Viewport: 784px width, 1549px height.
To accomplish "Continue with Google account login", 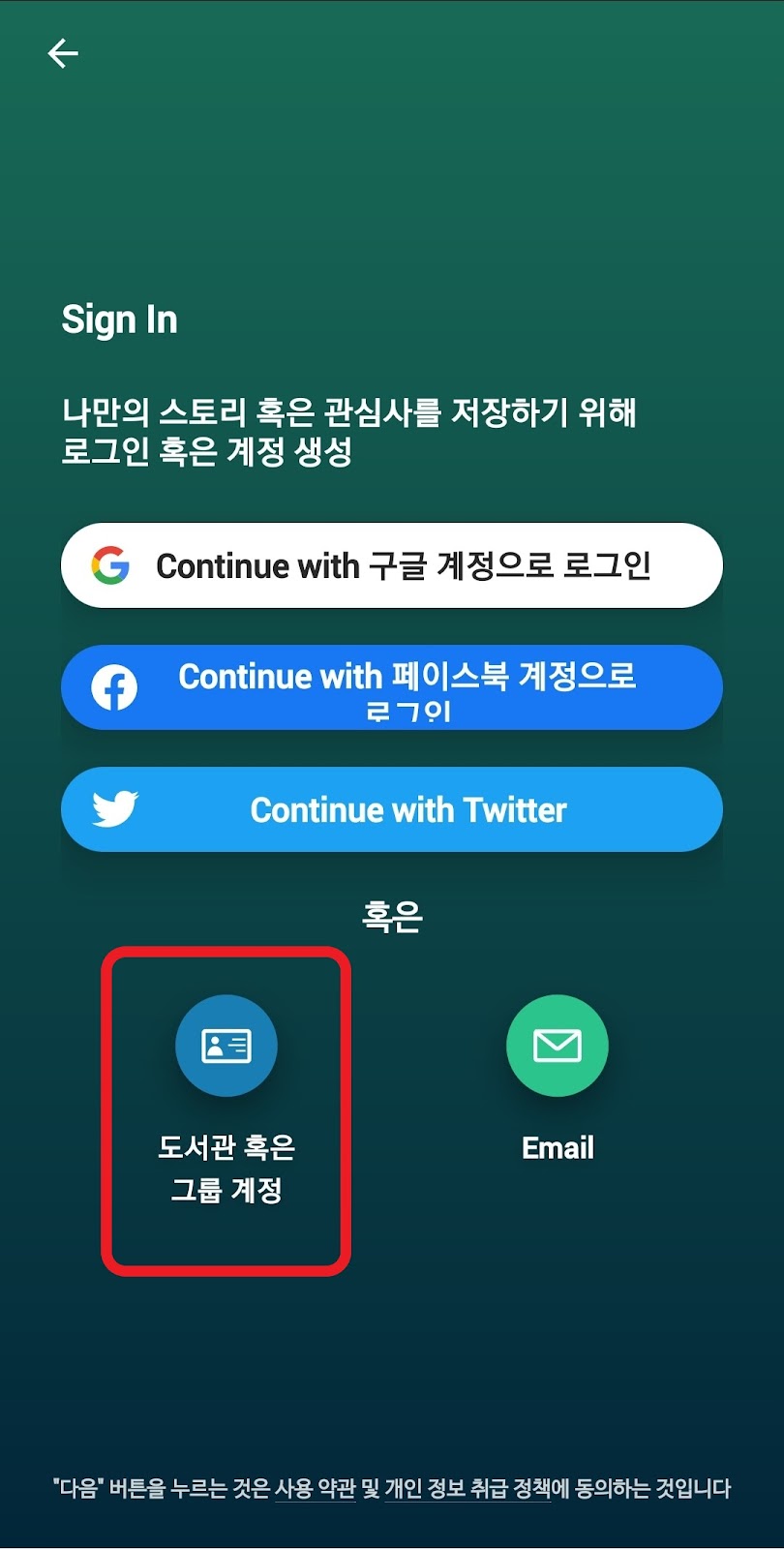I will pos(391,565).
